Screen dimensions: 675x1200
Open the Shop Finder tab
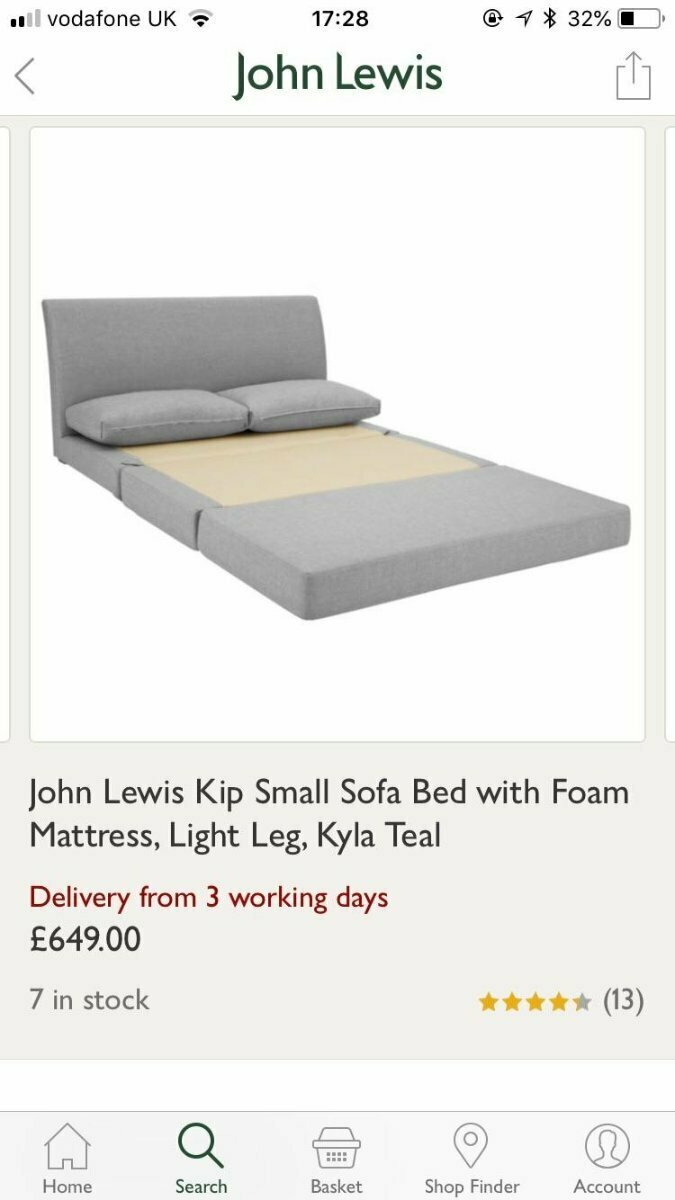tap(471, 1159)
